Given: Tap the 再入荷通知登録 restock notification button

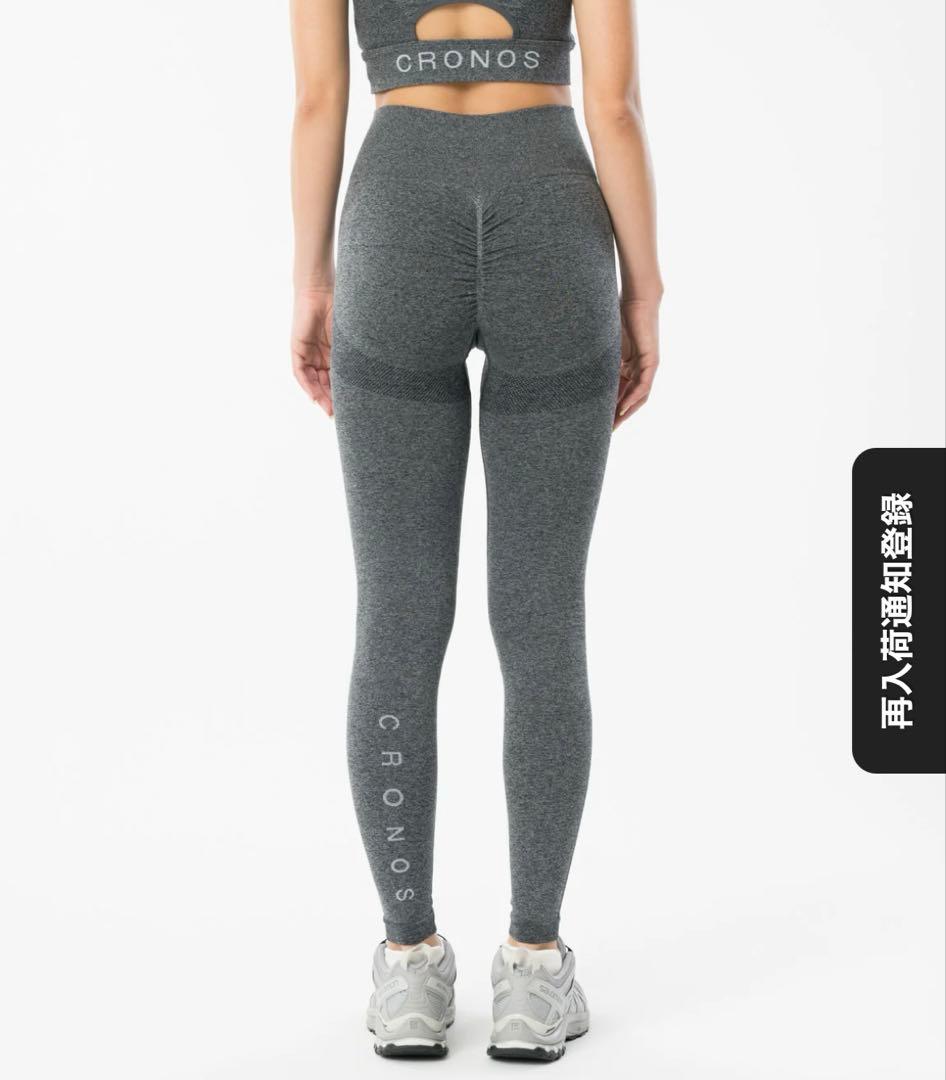Looking at the screenshot, I should (x=898, y=610).
